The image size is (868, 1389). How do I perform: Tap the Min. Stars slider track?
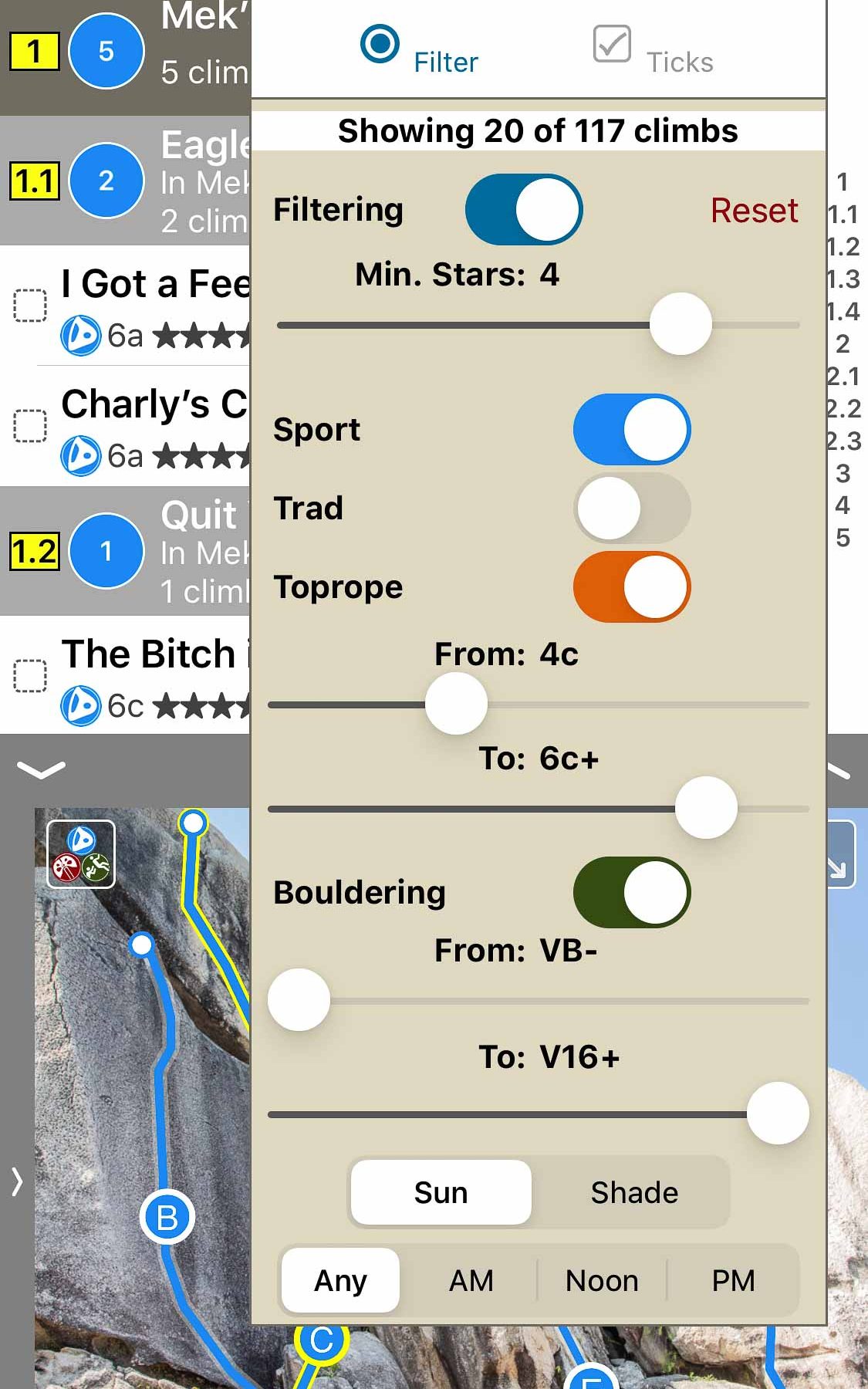pyautogui.click(x=463, y=325)
